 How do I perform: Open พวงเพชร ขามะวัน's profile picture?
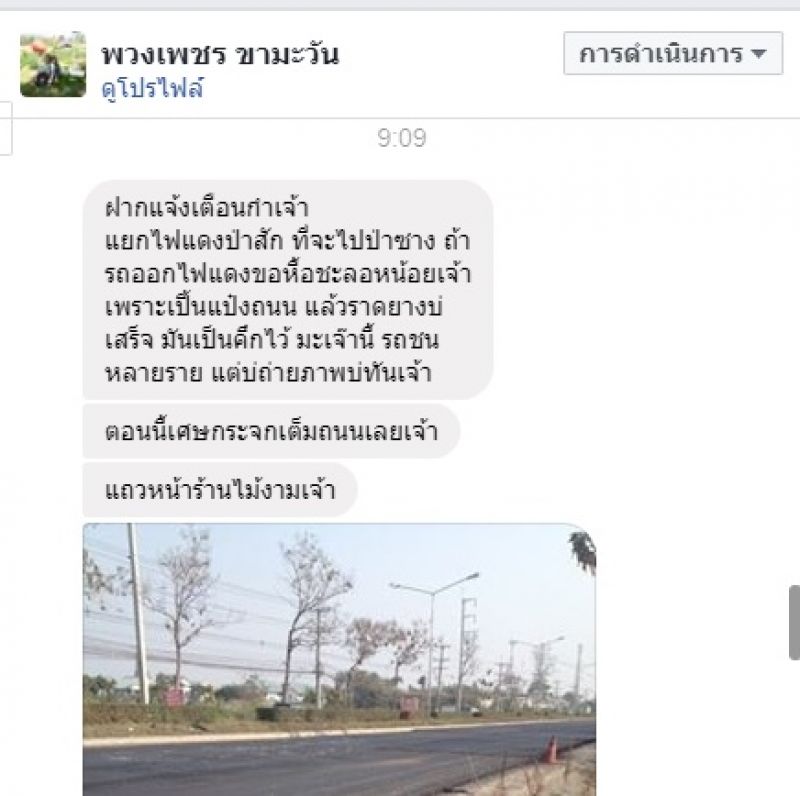coord(53,64)
